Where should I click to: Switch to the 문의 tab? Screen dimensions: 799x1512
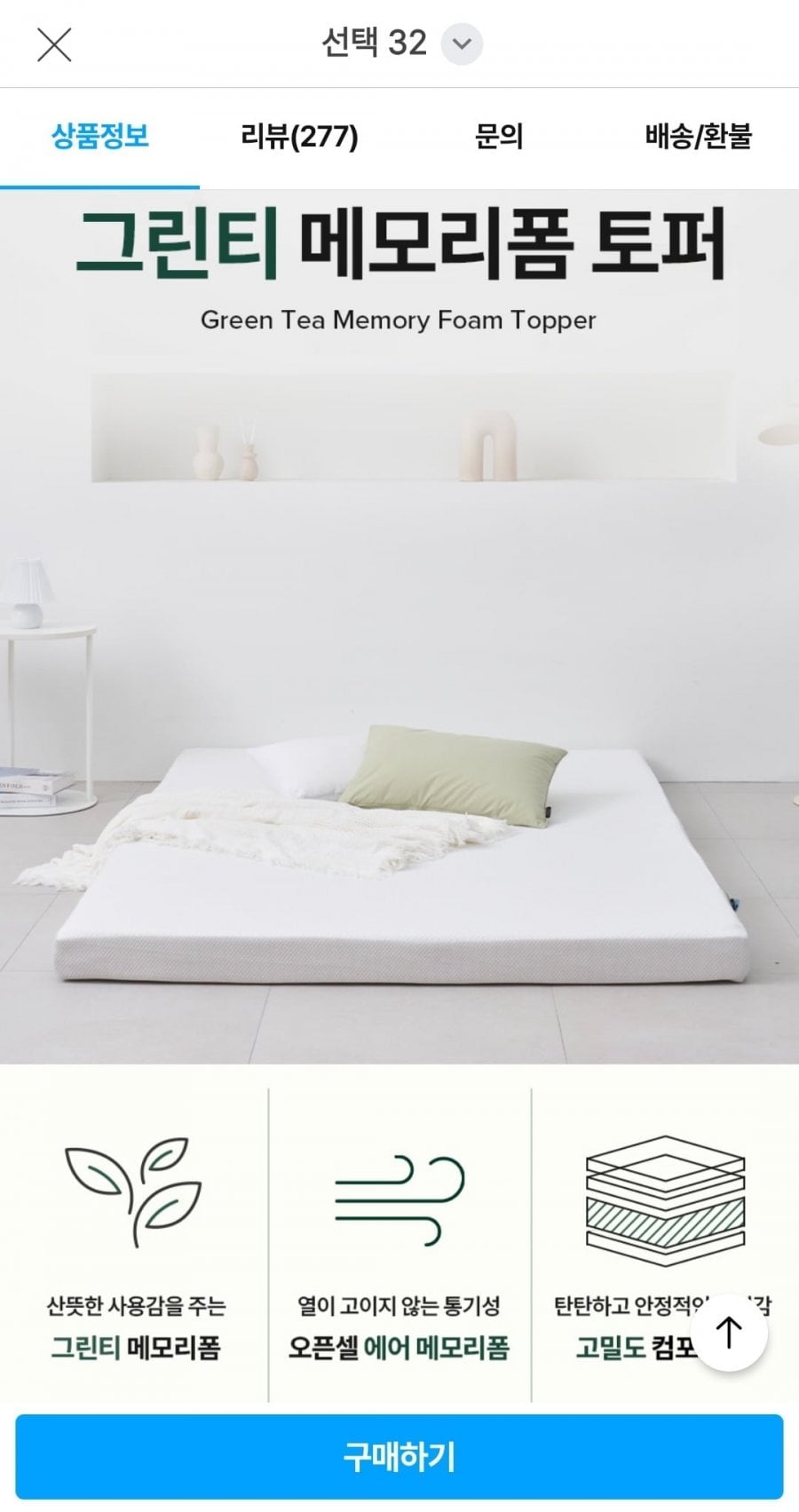[x=499, y=137]
